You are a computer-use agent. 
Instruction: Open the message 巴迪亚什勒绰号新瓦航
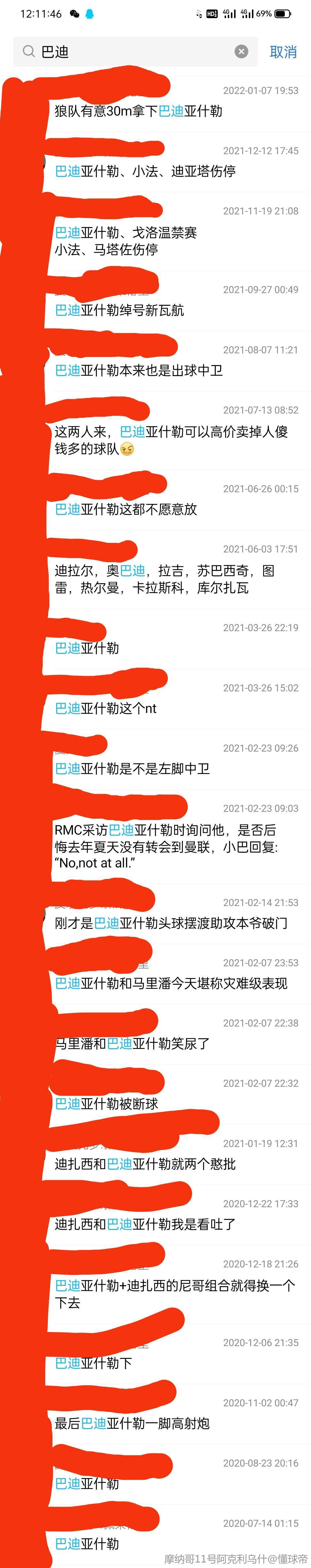pyautogui.click(x=120, y=310)
